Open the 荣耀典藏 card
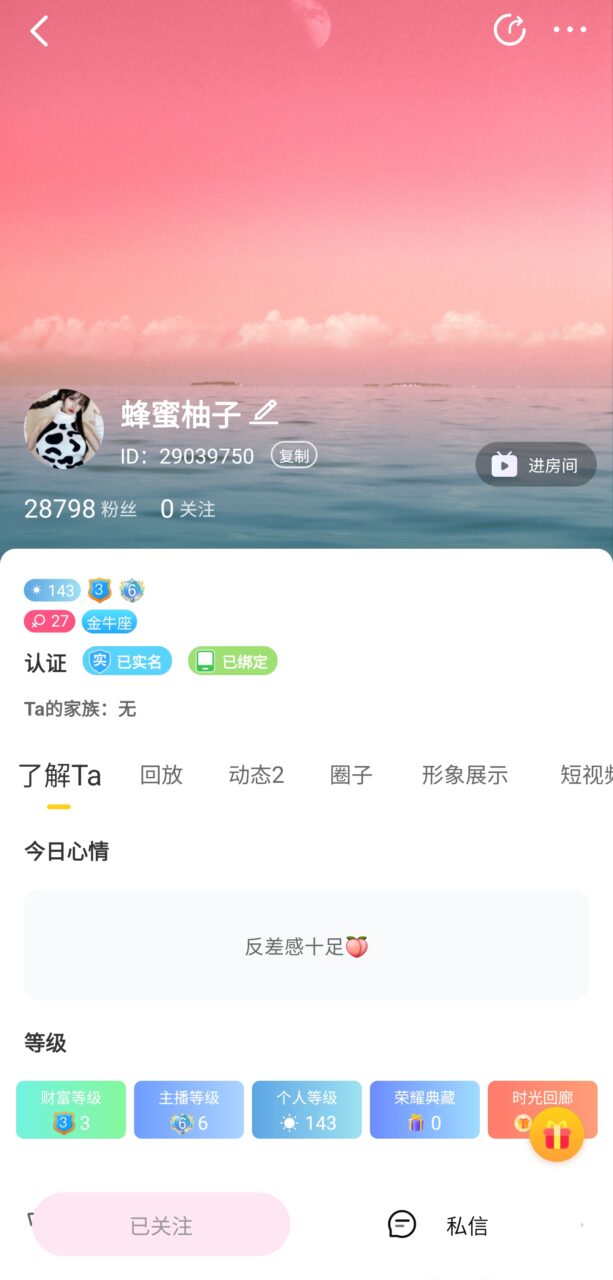613x1280 pixels. (425, 1110)
